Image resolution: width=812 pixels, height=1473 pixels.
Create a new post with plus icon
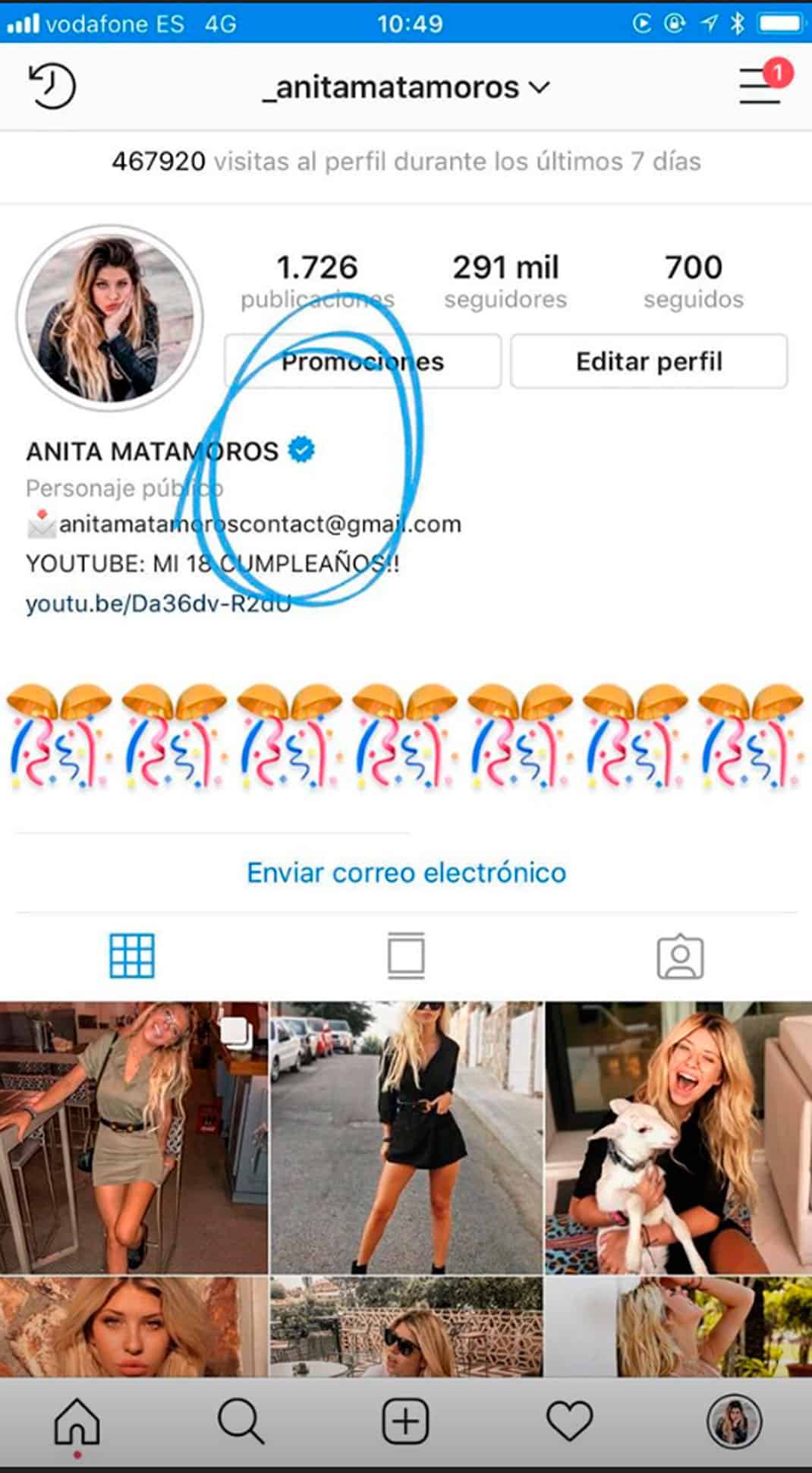click(405, 1421)
